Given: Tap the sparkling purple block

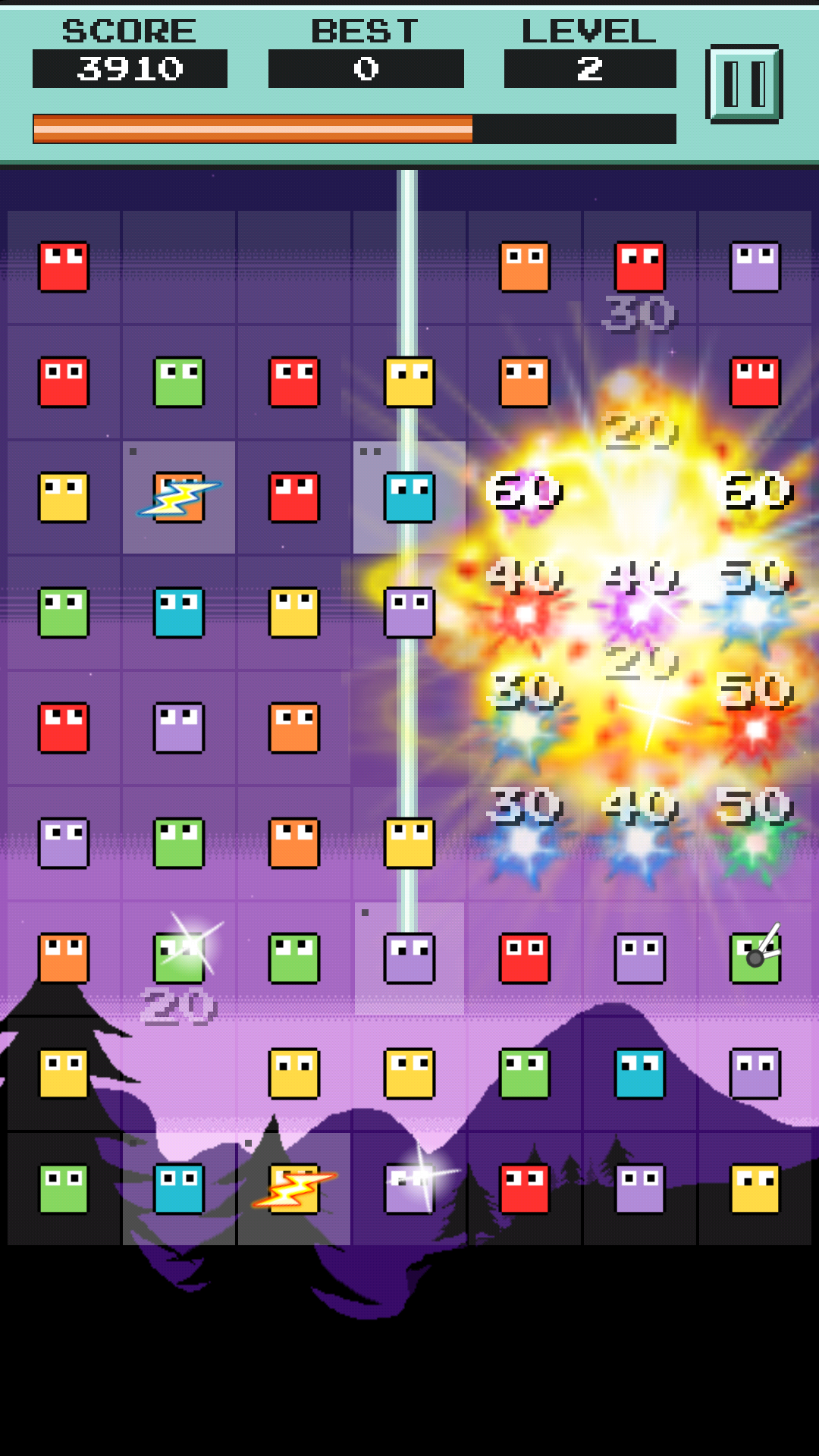Looking at the screenshot, I should coord(409,1189).
